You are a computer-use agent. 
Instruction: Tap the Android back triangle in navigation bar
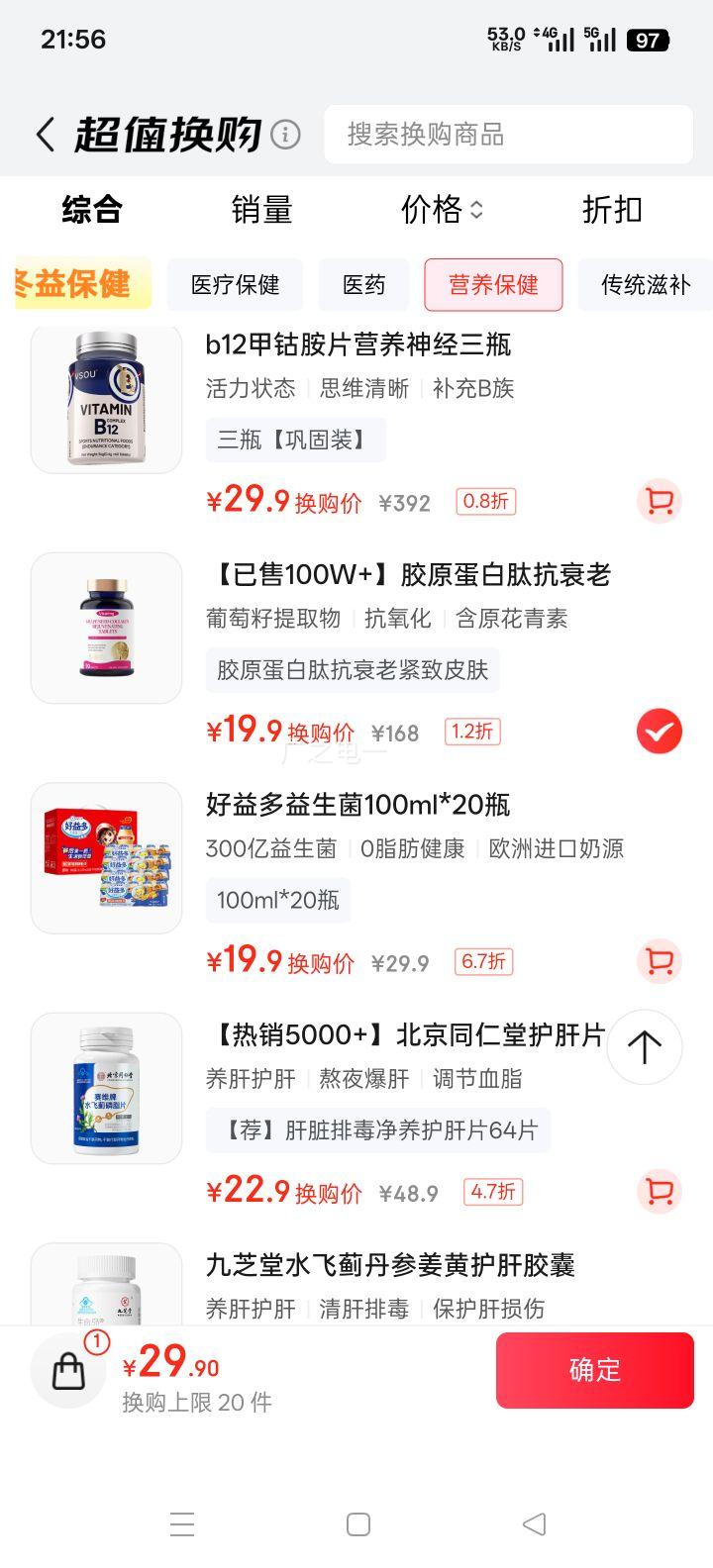point(535,1525)
